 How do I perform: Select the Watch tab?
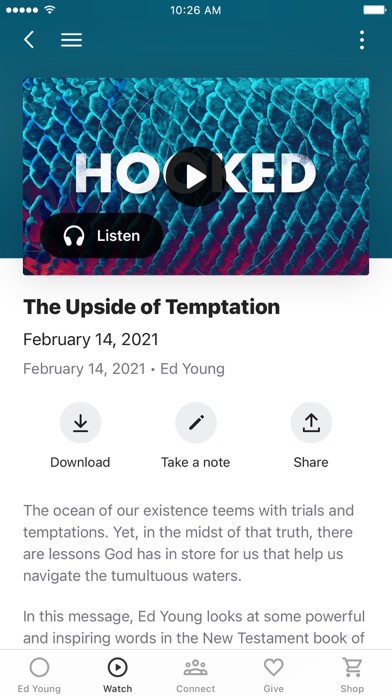(x=118, y=675)
